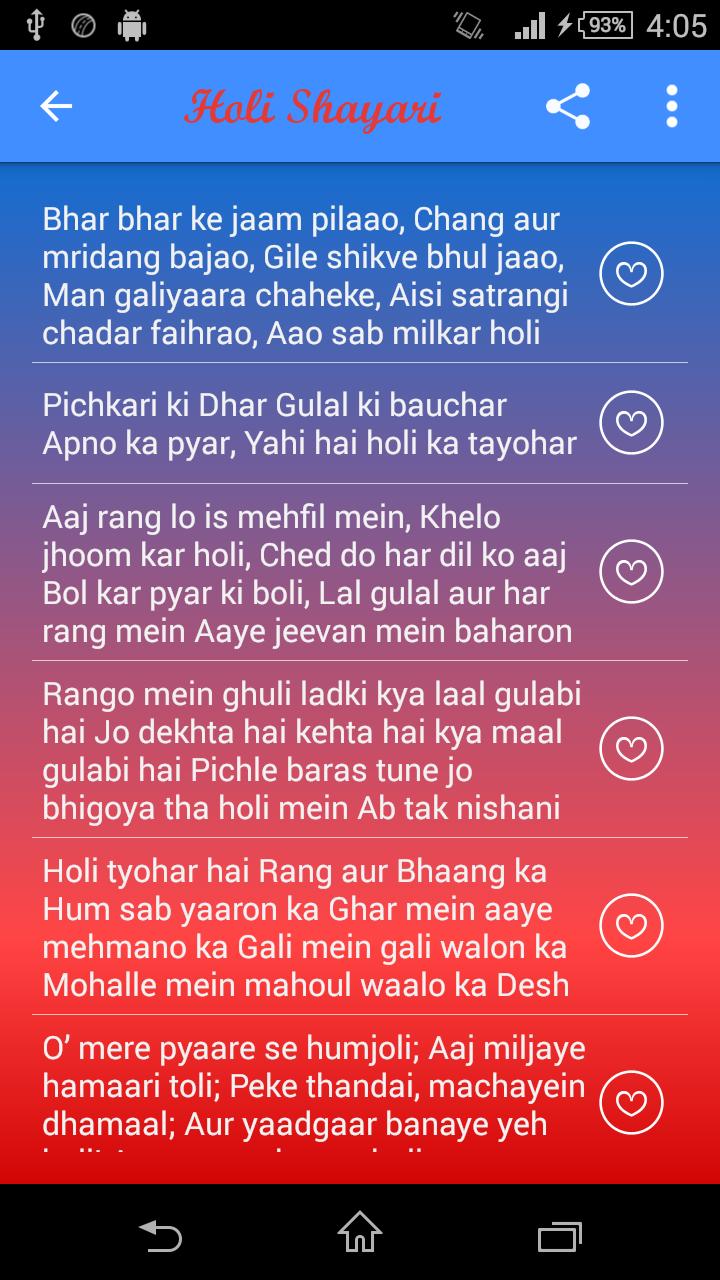720x1280 pixels.
Task: Toggle the heart on 'Aaj rang lo' shayari
Action: 631,571
